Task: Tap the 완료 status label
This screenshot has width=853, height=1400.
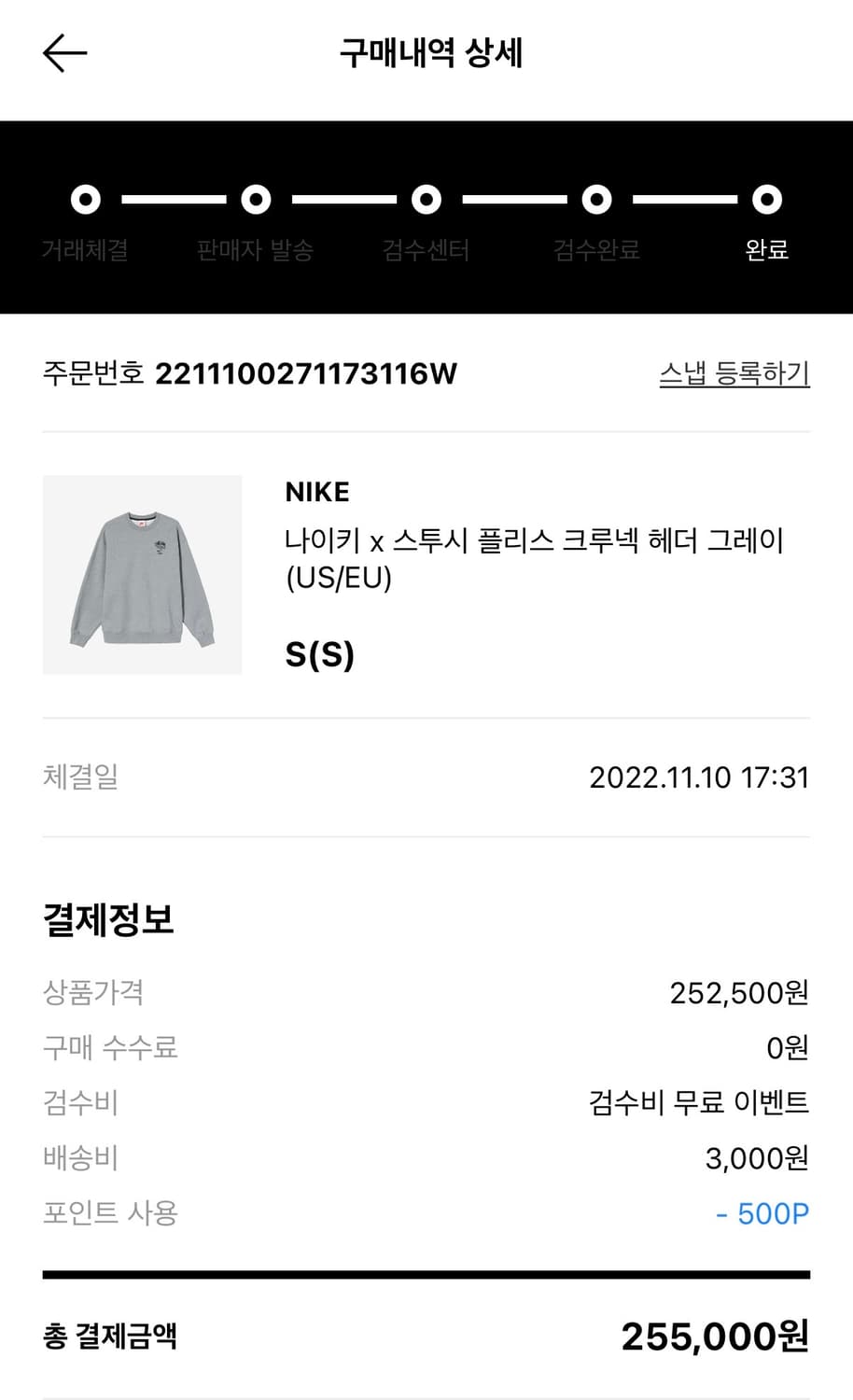Action: coord(769,250)
